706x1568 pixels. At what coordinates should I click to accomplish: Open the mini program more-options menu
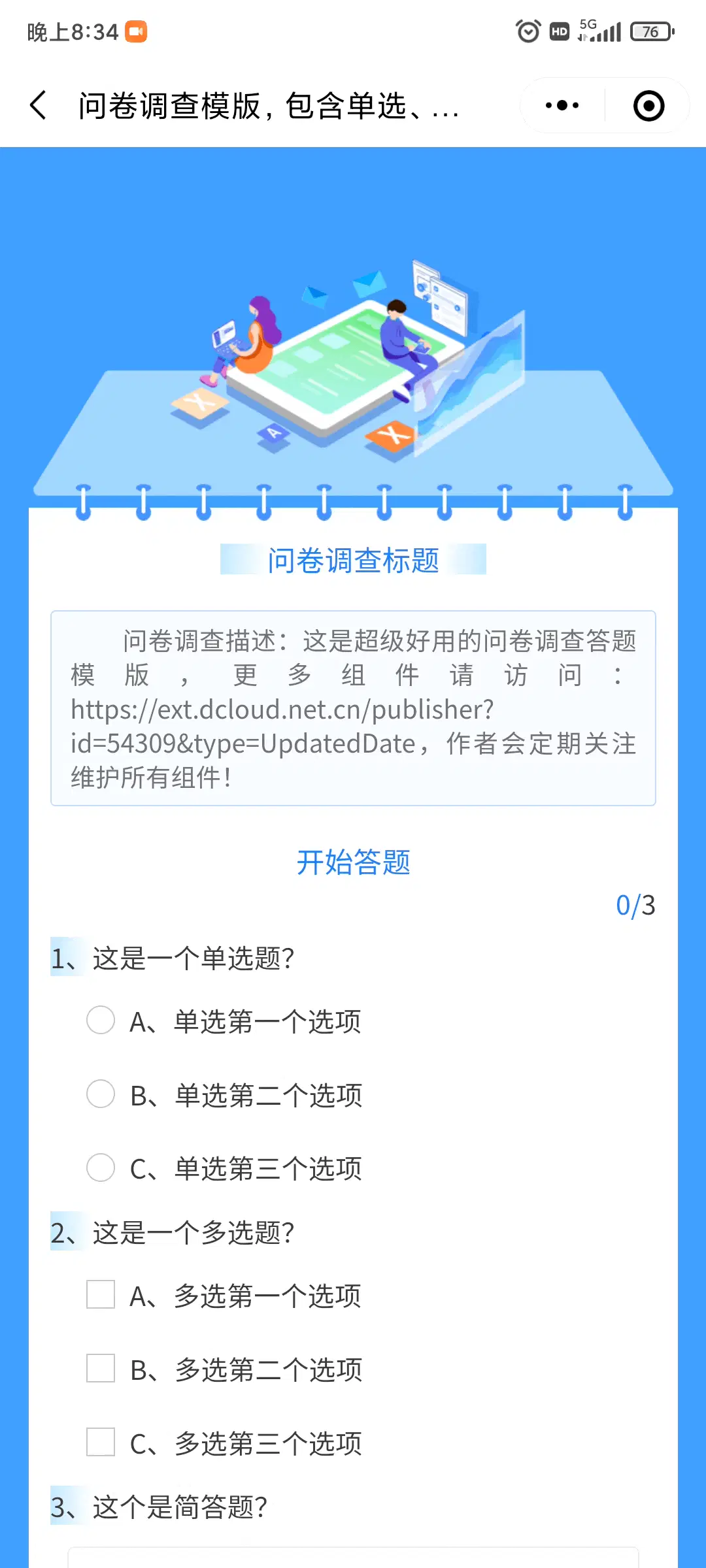pos(562,105)
